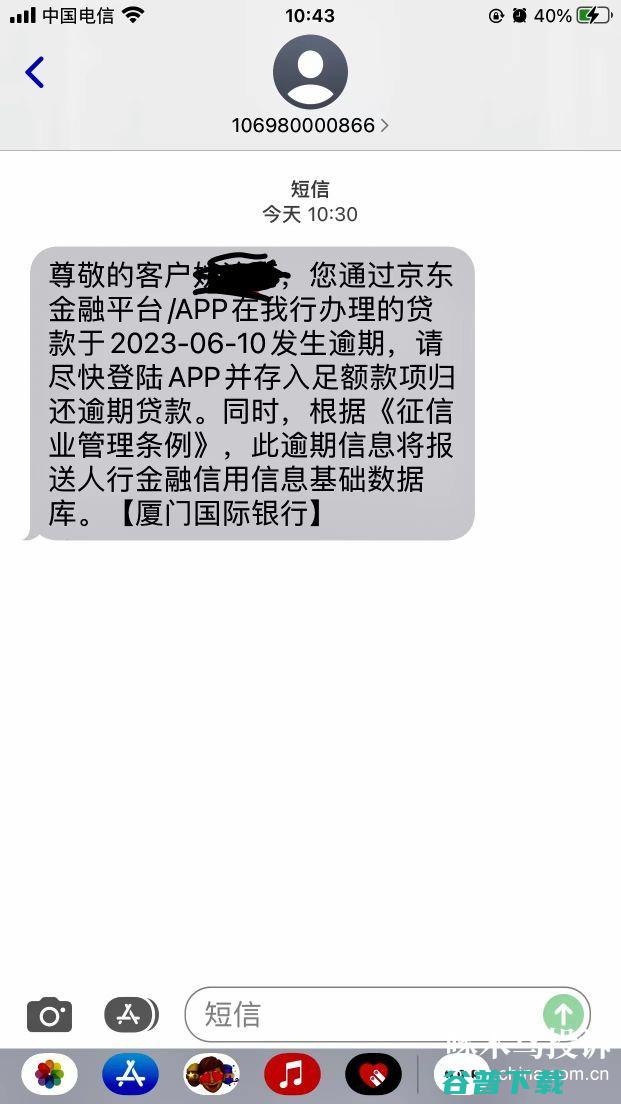Toggle the App Store apps drawer
621x1104 pixels.
coord(131,1015)
